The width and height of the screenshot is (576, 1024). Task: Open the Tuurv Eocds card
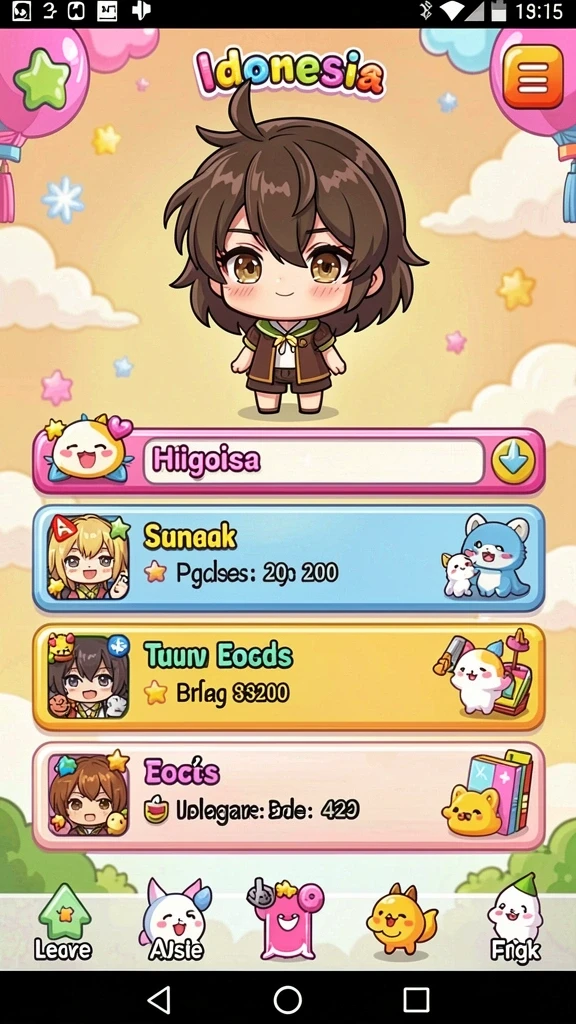[x=289, y=677]
